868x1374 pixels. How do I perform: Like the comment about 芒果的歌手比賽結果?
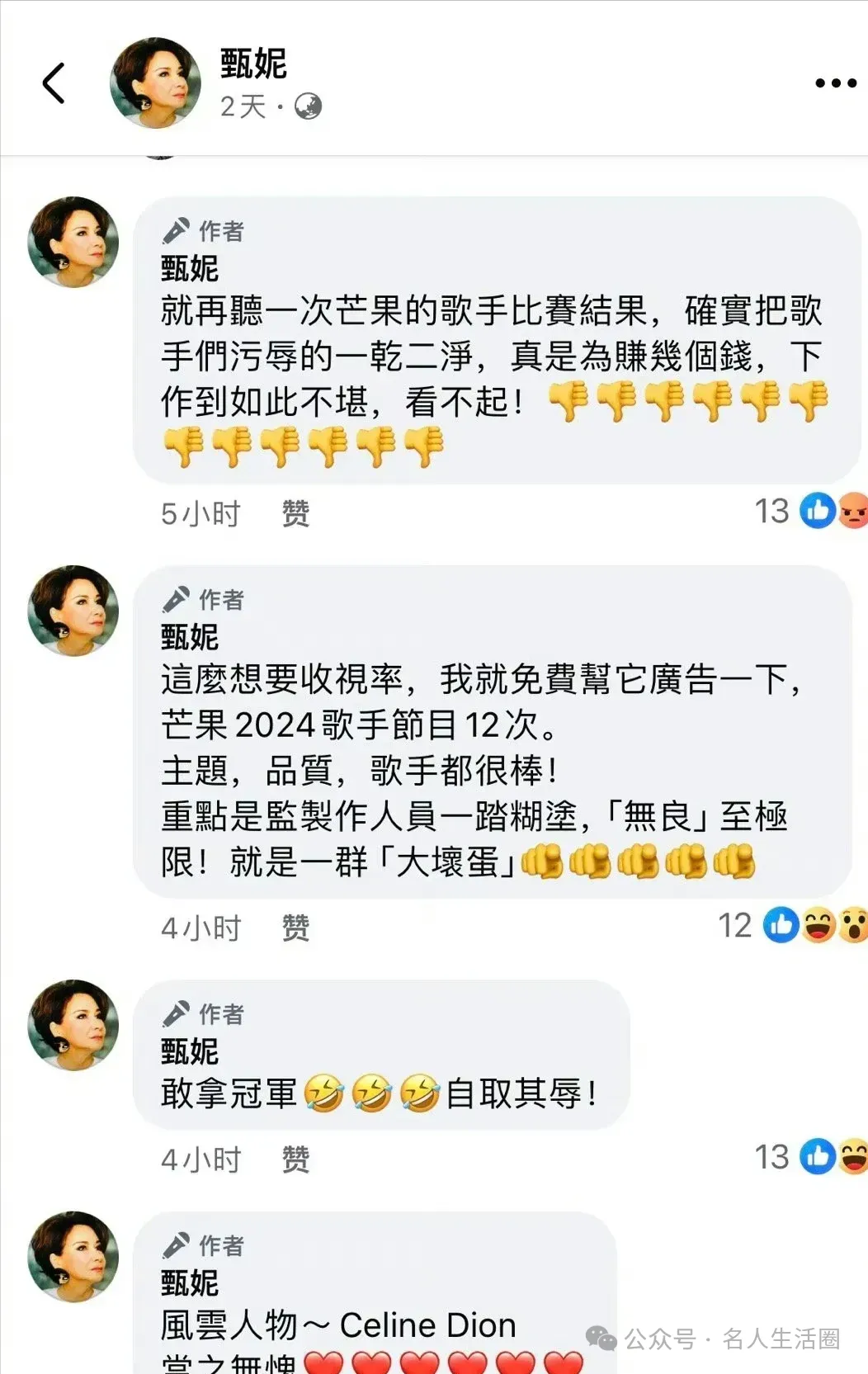pyautogui.click(x=295, y=513)
